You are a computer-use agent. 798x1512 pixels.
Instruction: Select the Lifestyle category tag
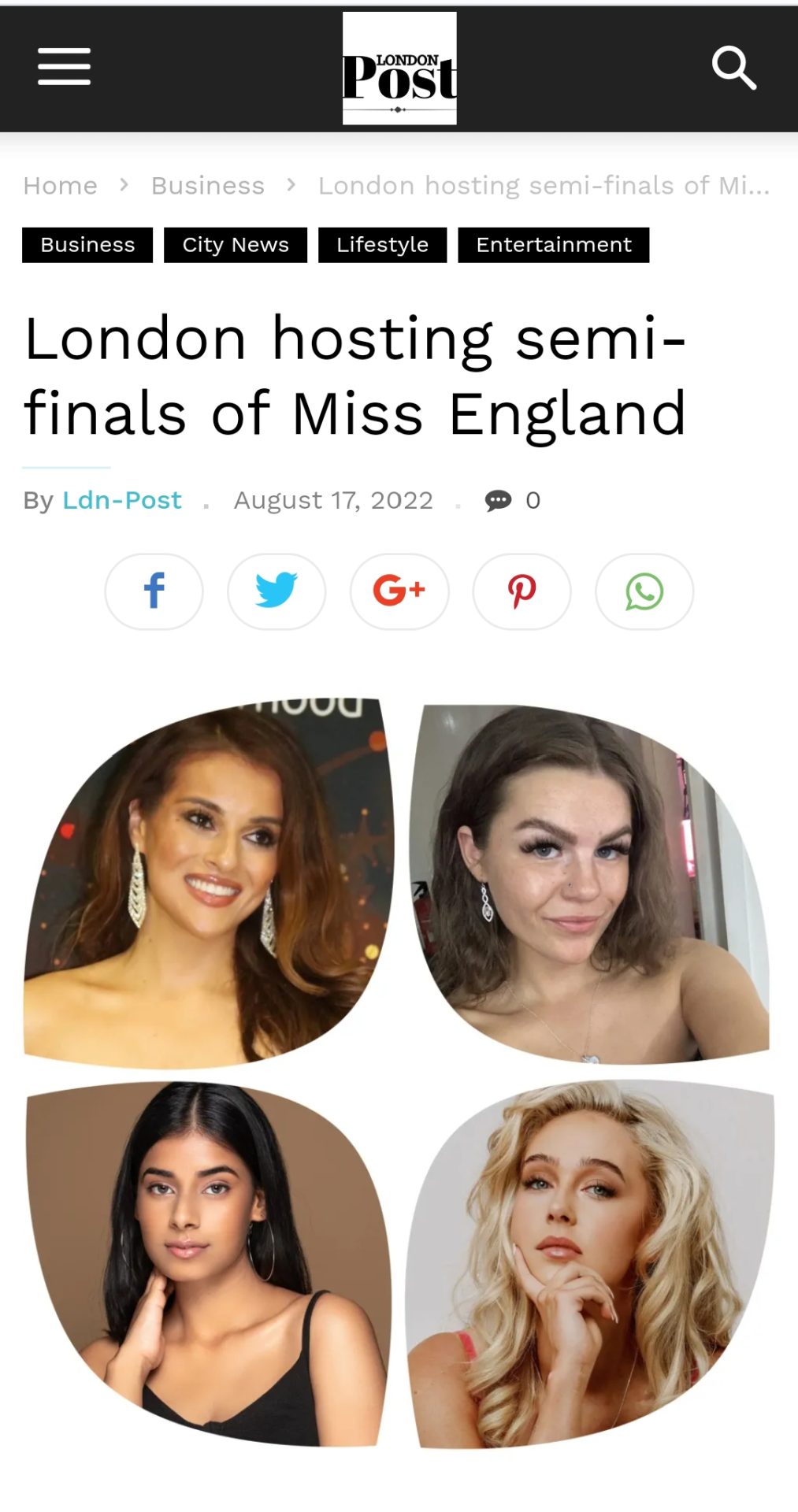(382, 245)
